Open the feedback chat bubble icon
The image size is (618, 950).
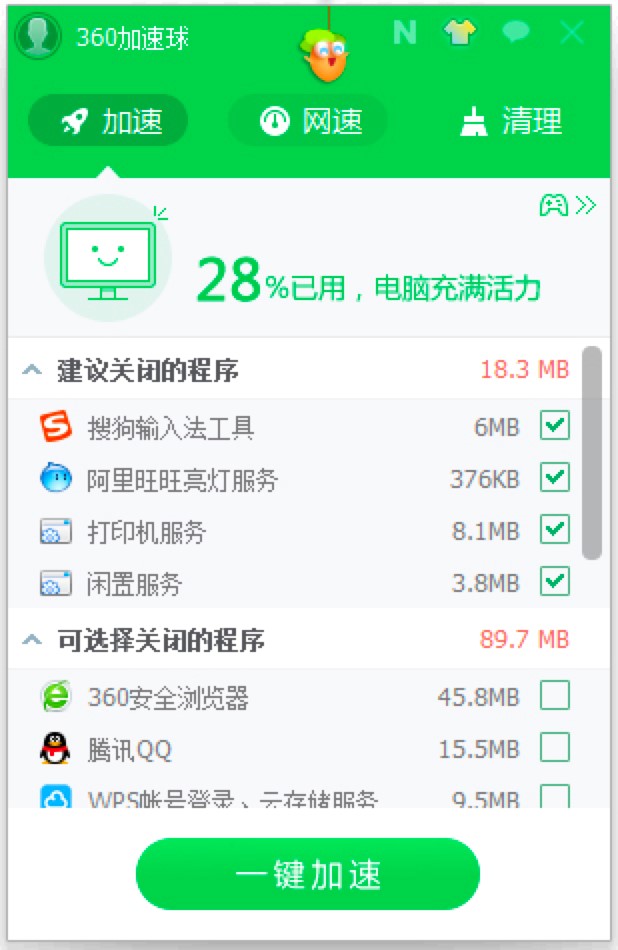pyautogui.click(x=515, y=33)
